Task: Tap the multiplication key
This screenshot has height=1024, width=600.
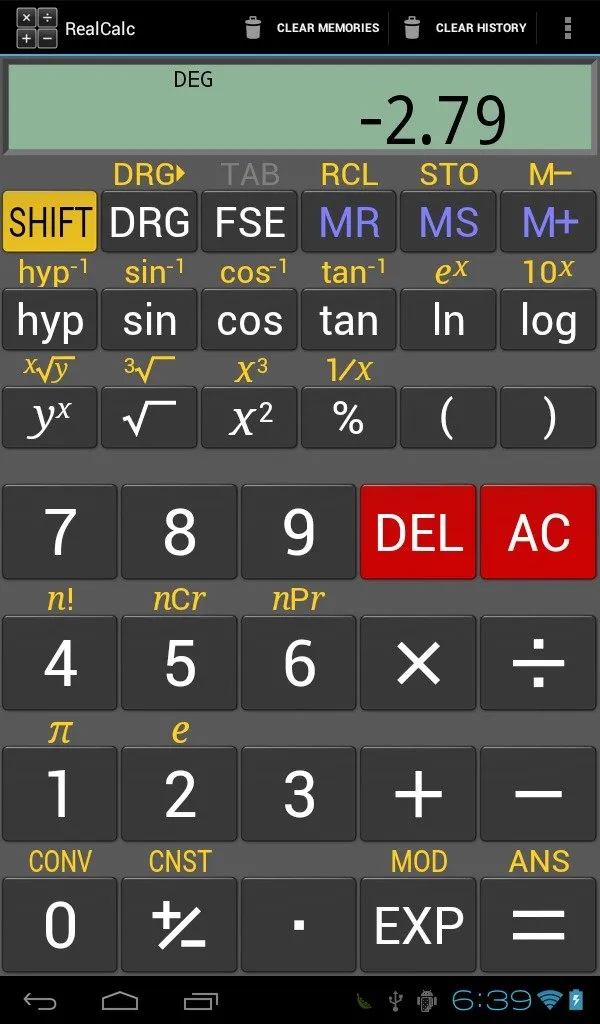Action: (x=418, y=663)
